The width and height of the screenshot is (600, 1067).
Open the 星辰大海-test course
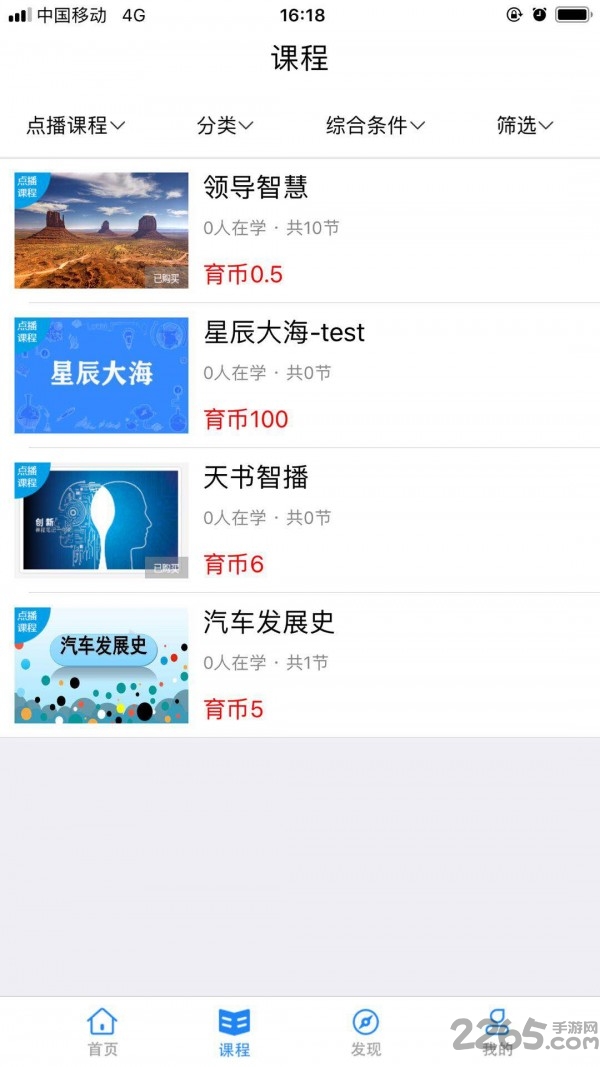pyautogui.click(x=300, y=376)
